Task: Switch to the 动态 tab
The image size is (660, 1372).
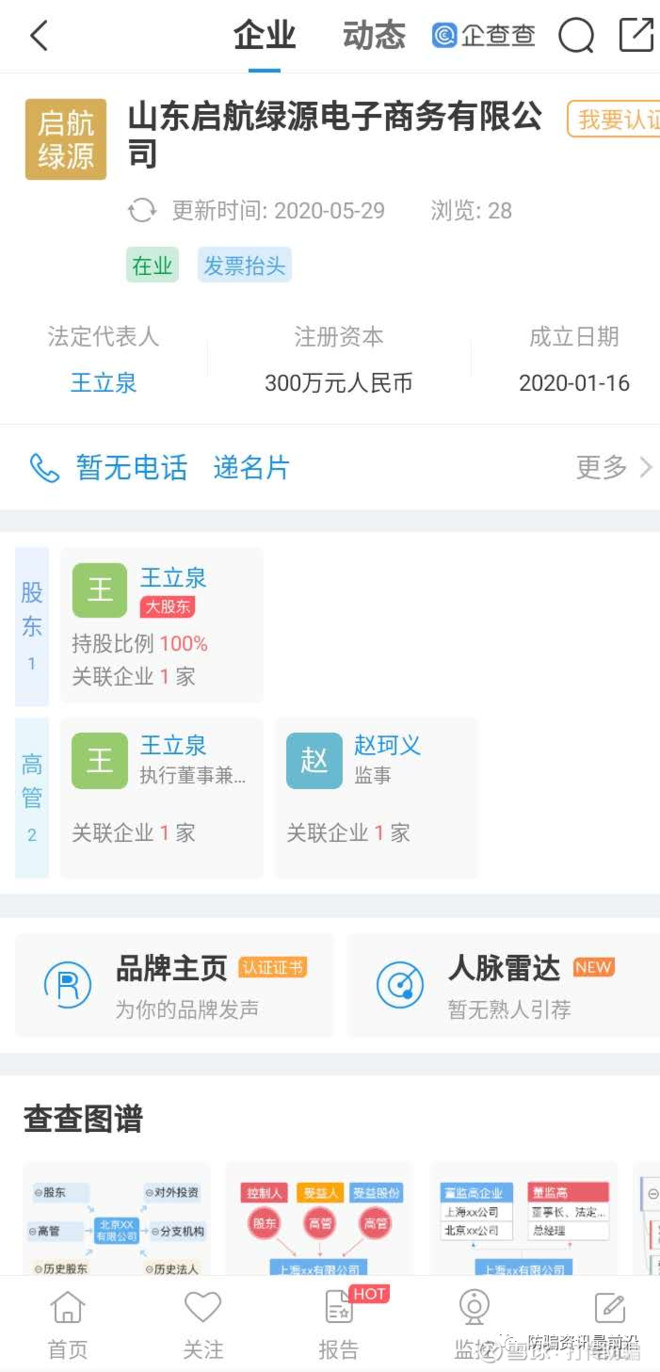Action: [x=373, y=36]
